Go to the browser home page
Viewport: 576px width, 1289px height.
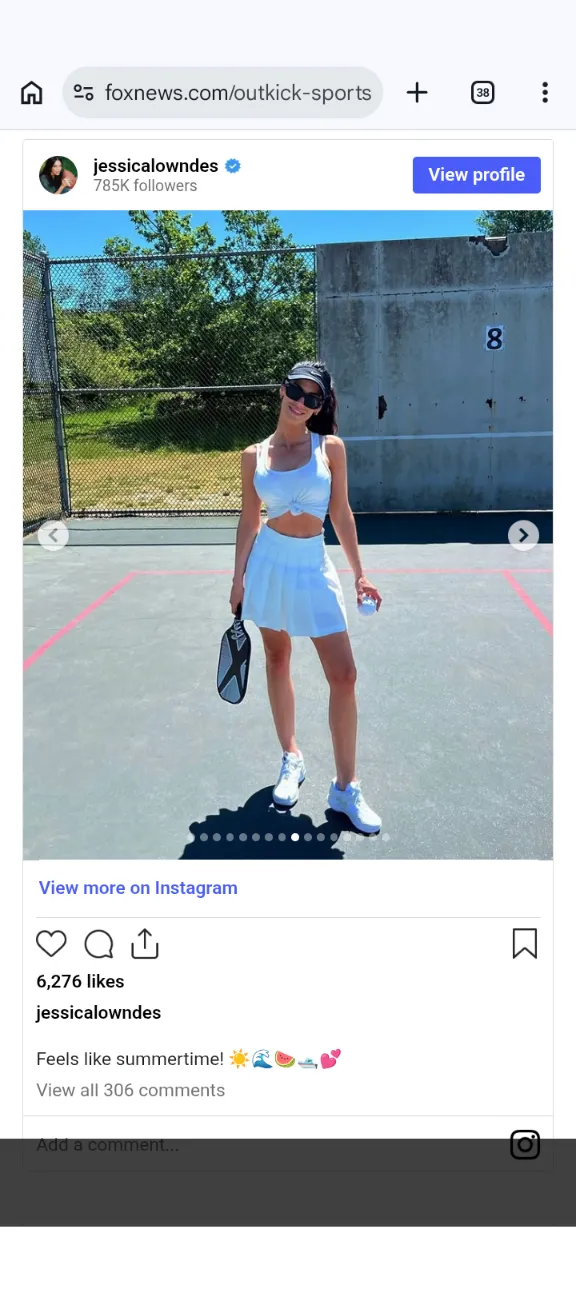point(32,93)
